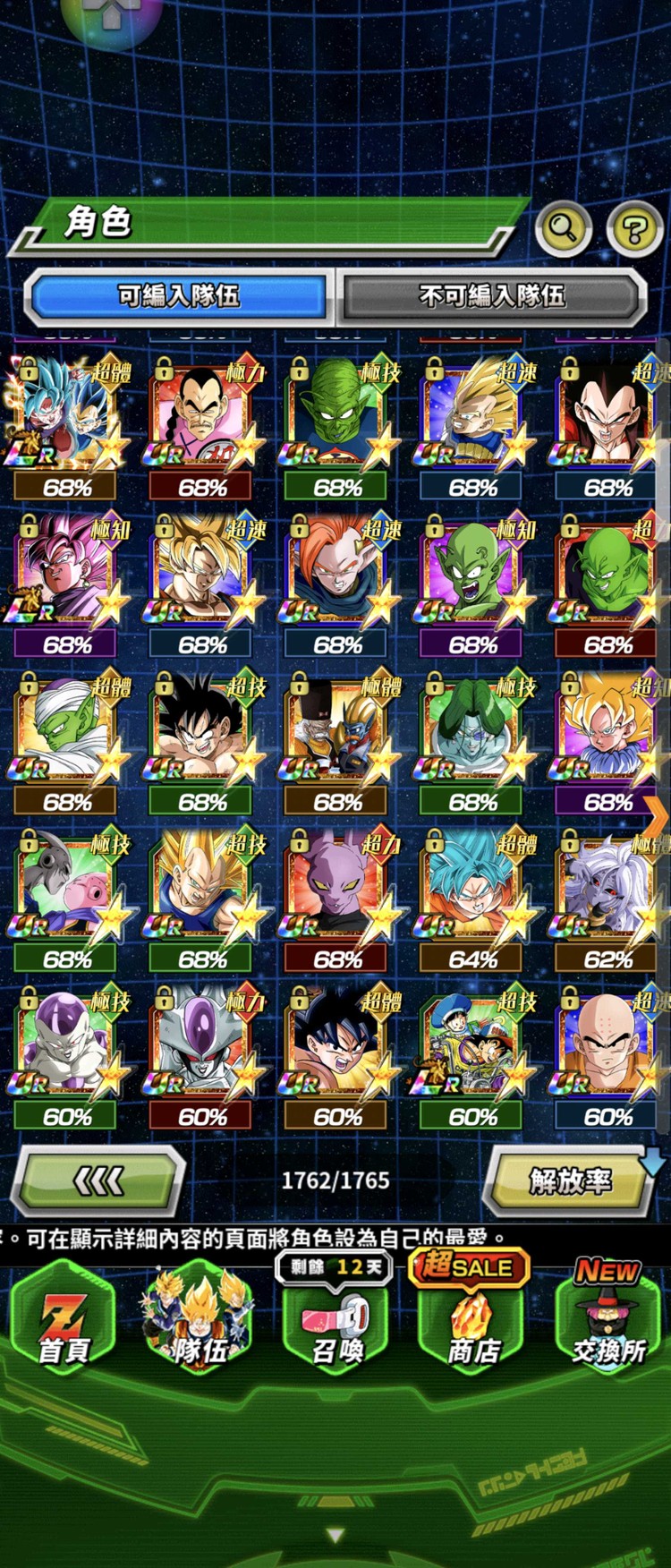Open the character search magnifier
The height and width of the screenshot is (1568, 671).
[564, 229]
